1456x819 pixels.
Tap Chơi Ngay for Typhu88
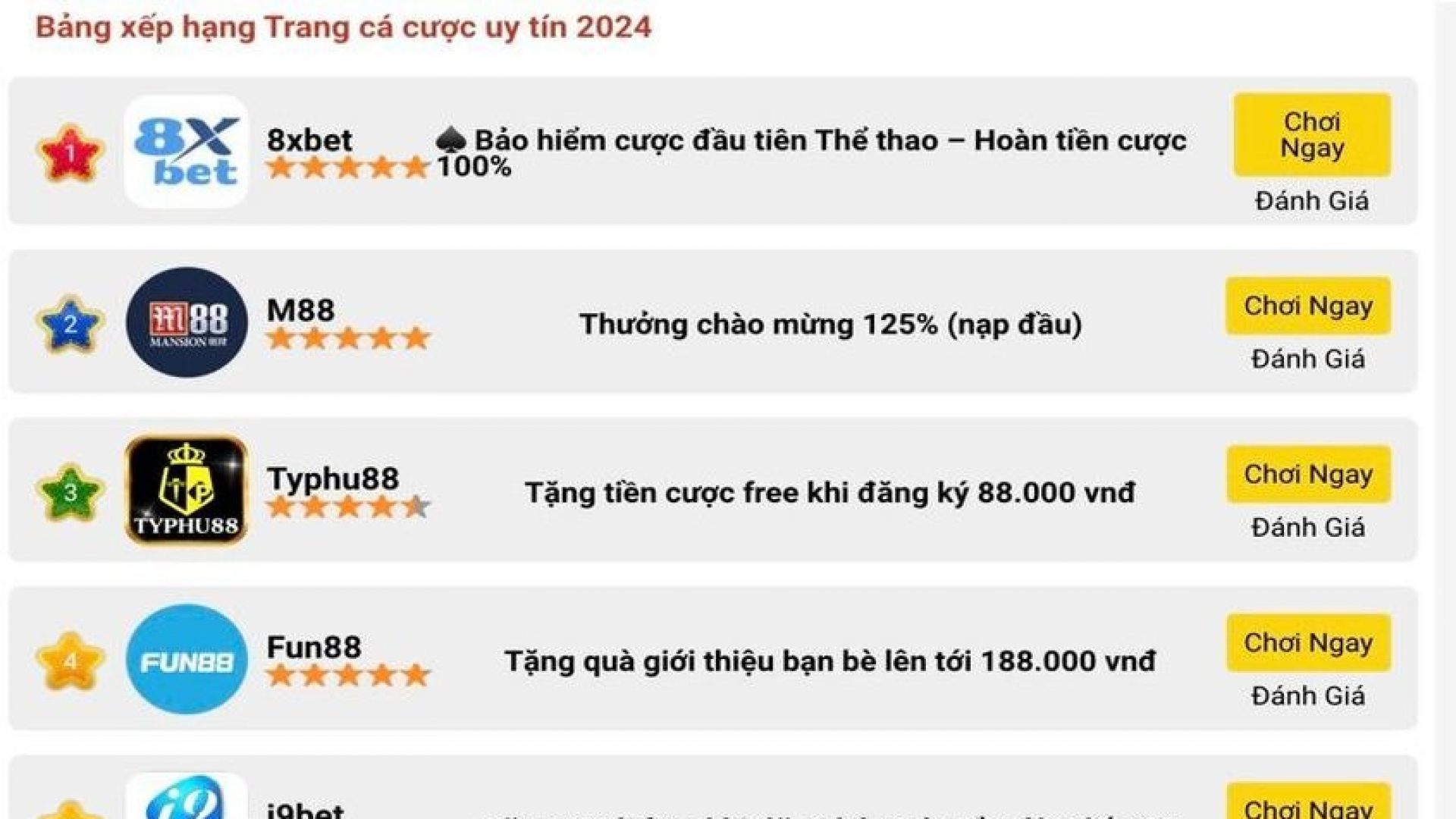coord(1308,475)
